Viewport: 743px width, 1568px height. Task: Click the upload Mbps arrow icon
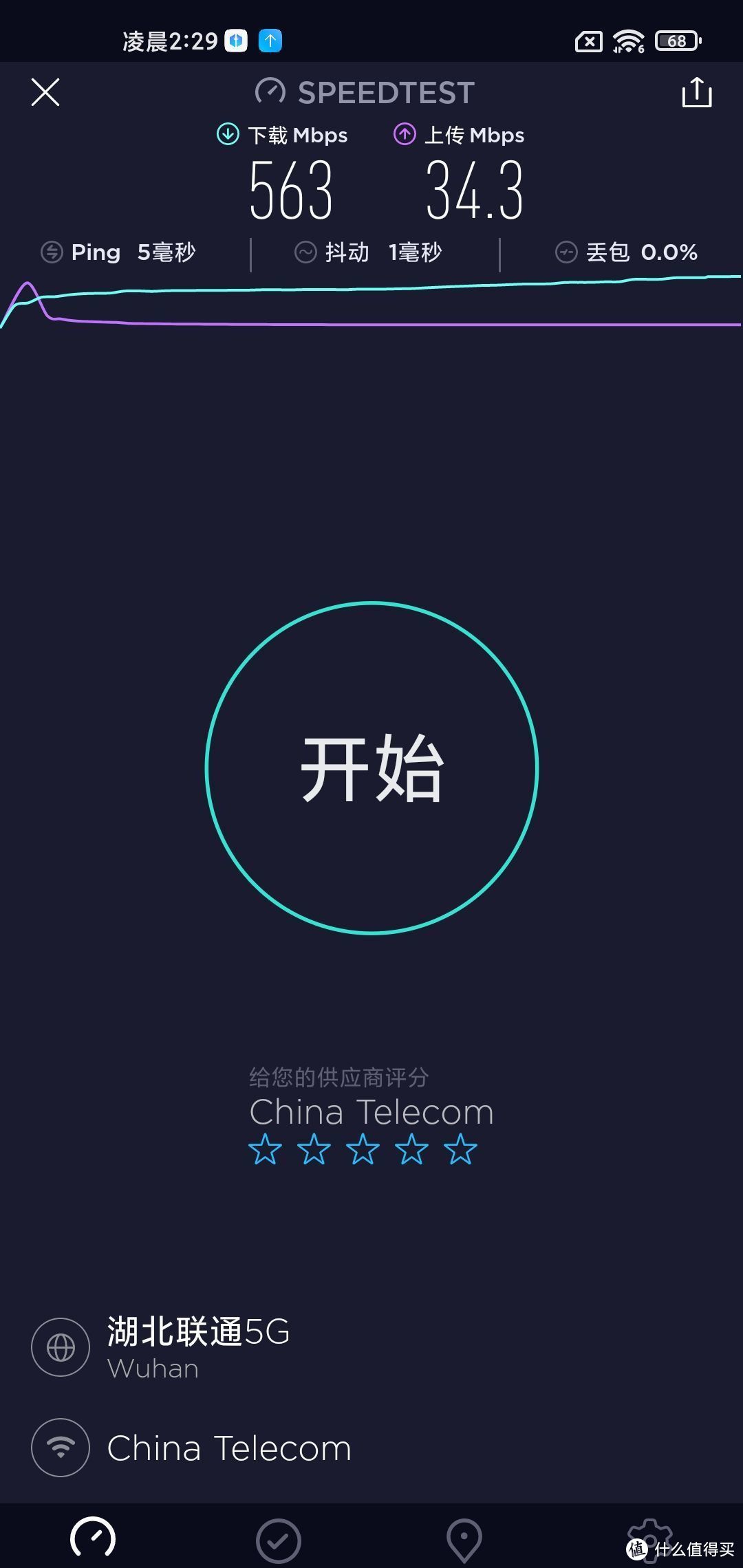pyautogui.click(x=405, y=133)
